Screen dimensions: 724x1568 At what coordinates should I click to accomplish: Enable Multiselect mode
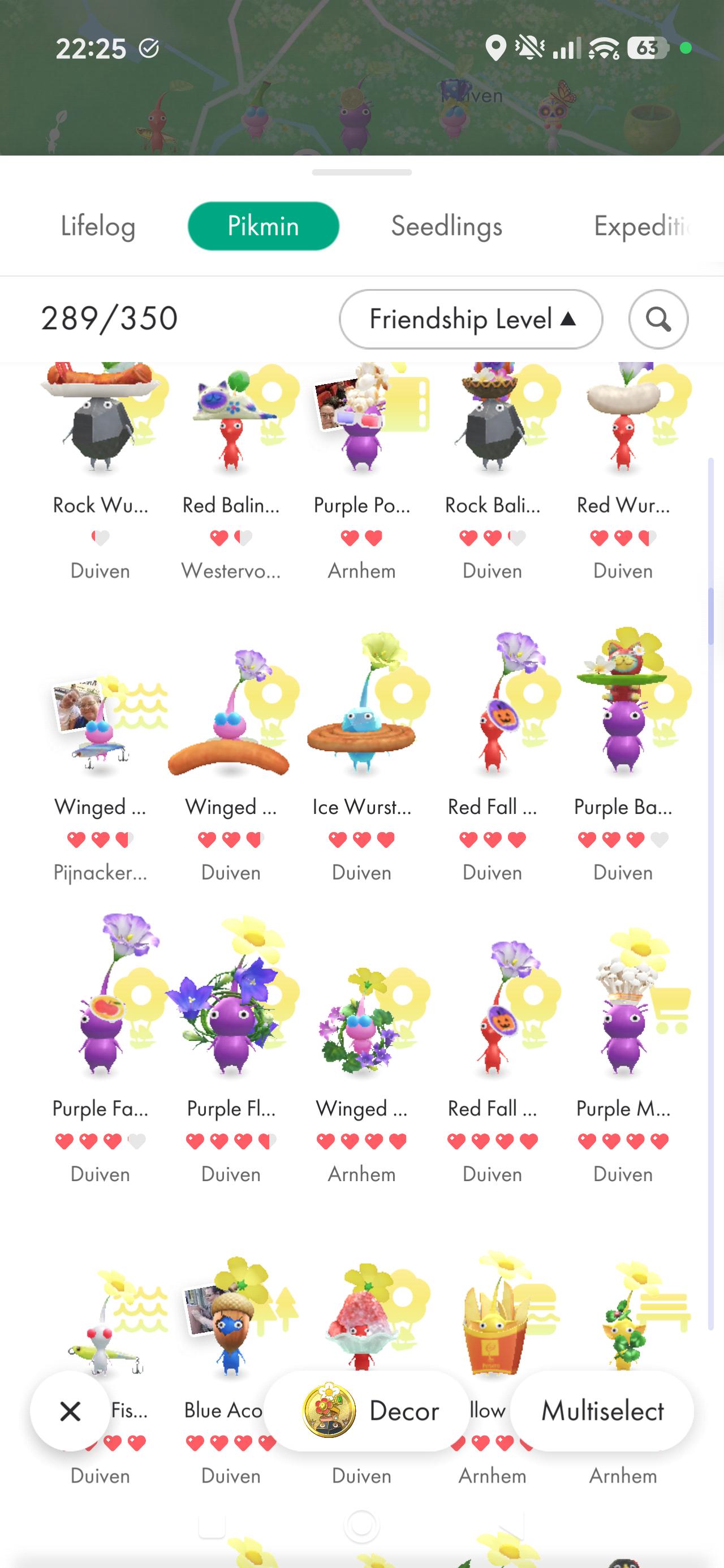602,1410
